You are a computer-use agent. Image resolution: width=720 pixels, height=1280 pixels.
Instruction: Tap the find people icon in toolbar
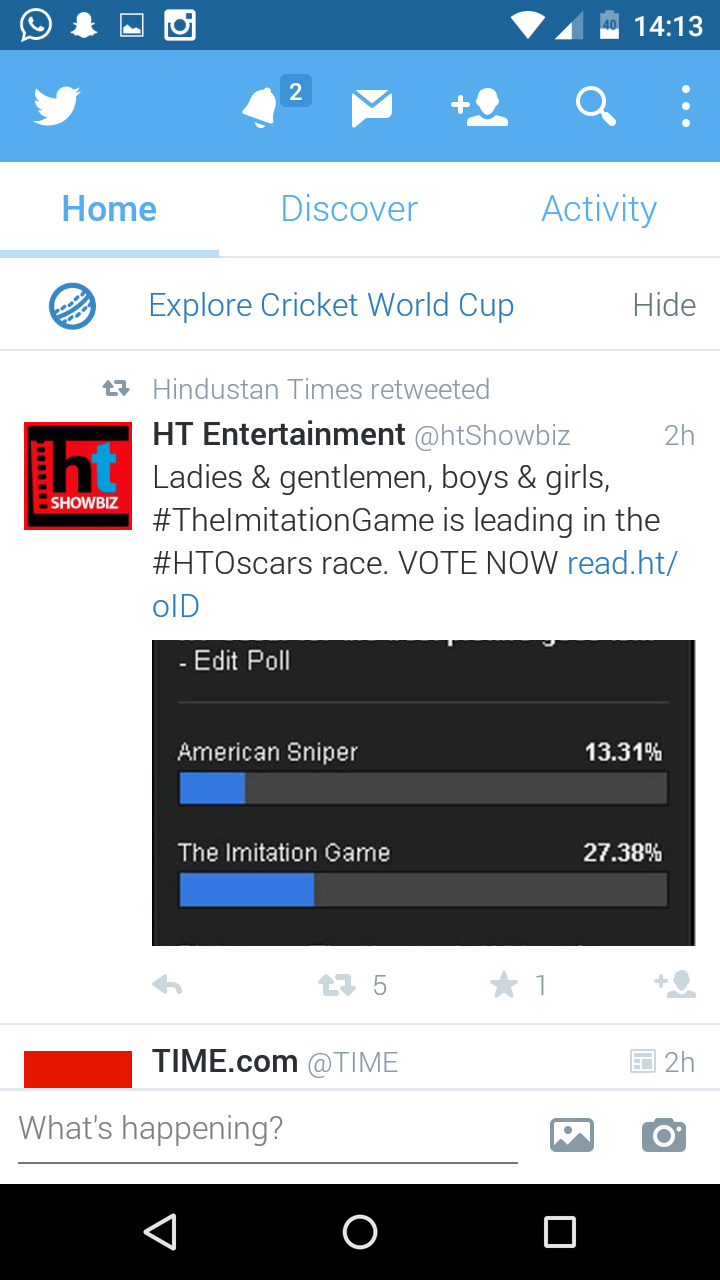pyautogui.click(x=480, y=107)
